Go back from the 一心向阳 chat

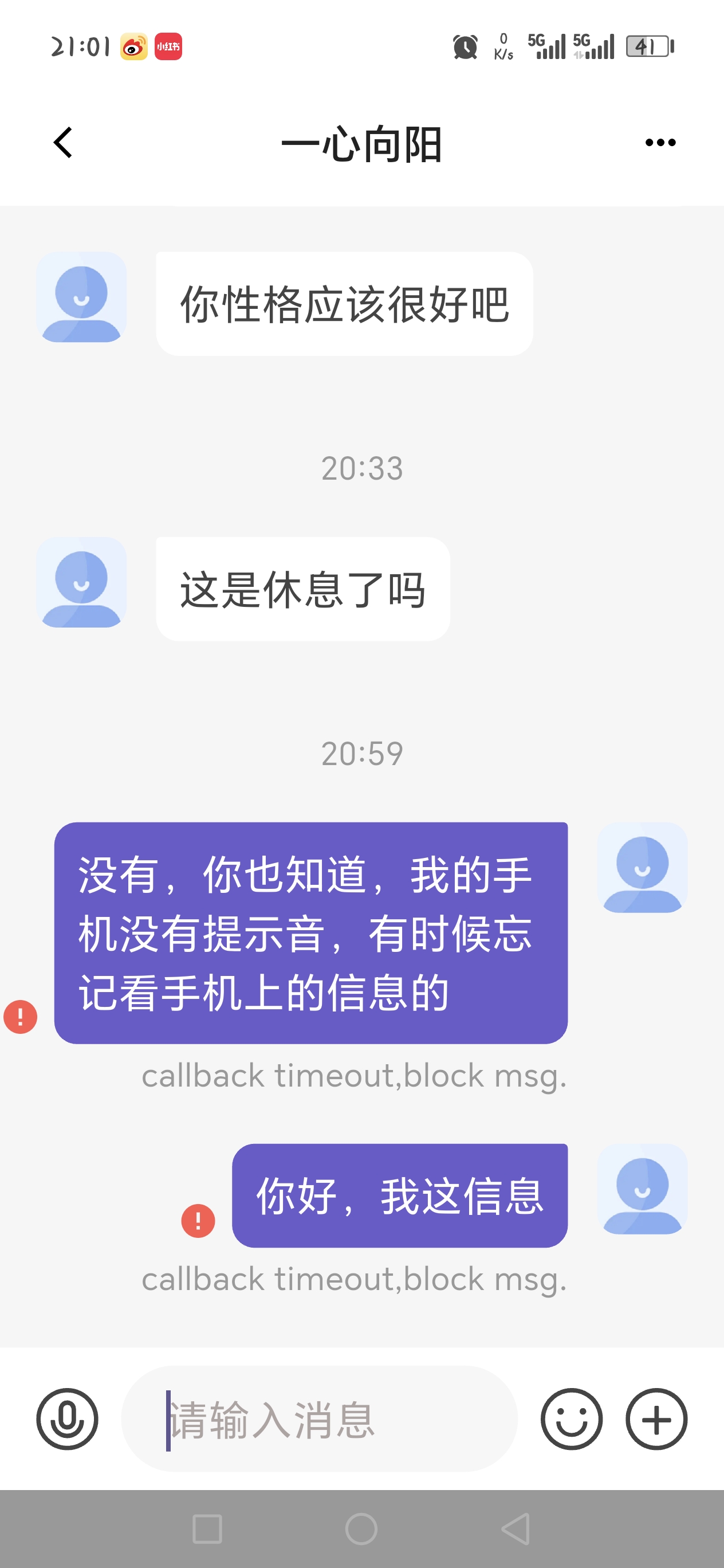[63, 143]
